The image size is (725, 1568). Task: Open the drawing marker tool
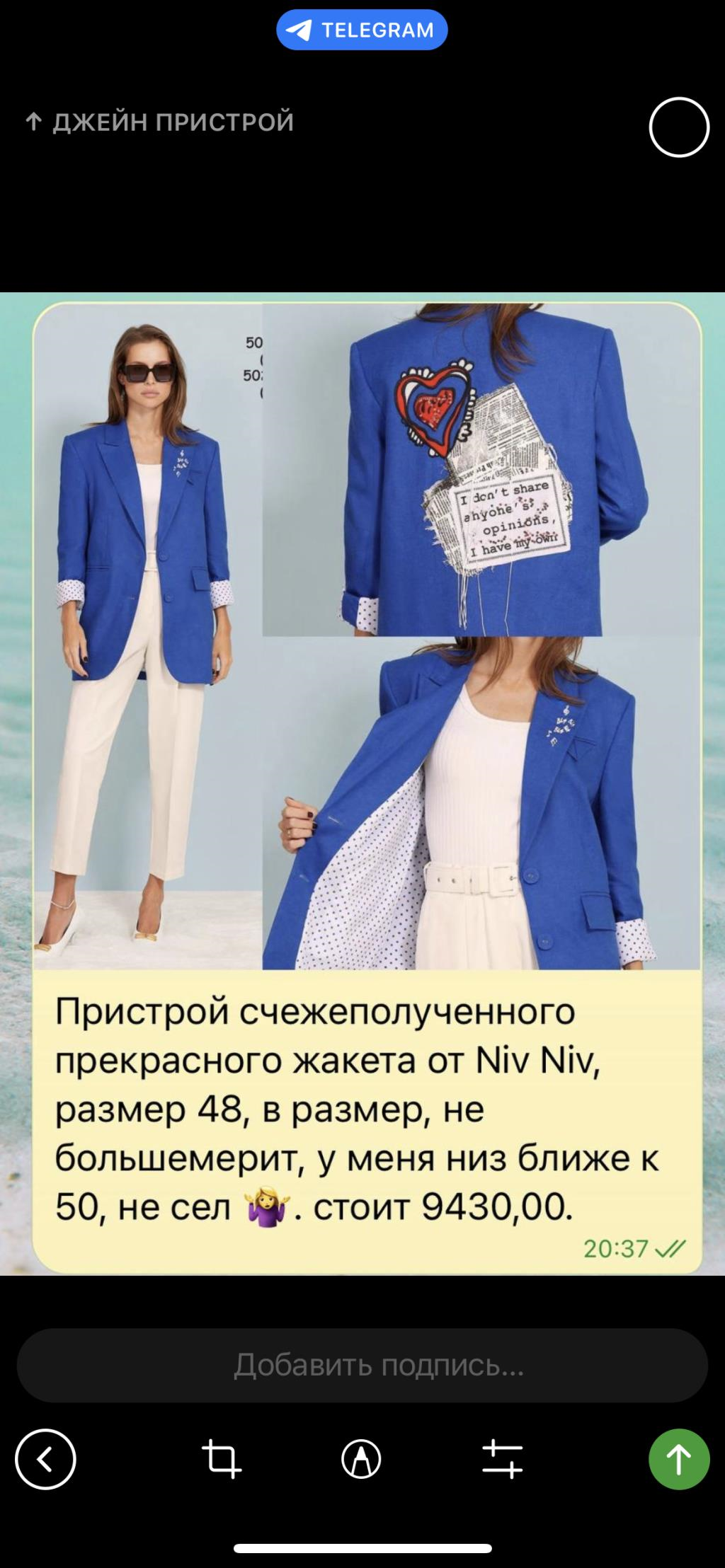pyautogui.click(x=361, y=1459)
